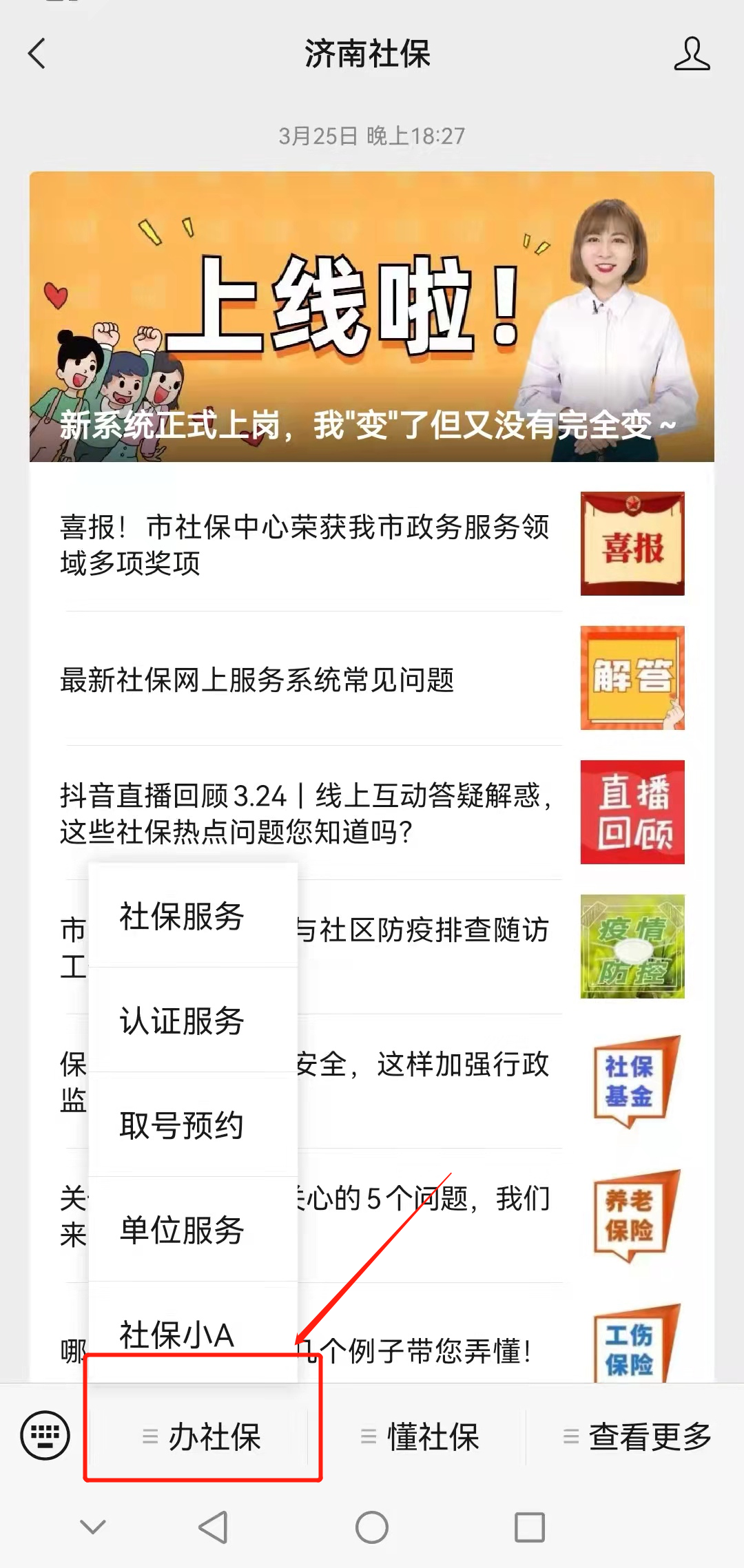Open the 养老保险 article thumbnail
The width and height of the screenshot is (744, 1568).
coord(632,1215)
